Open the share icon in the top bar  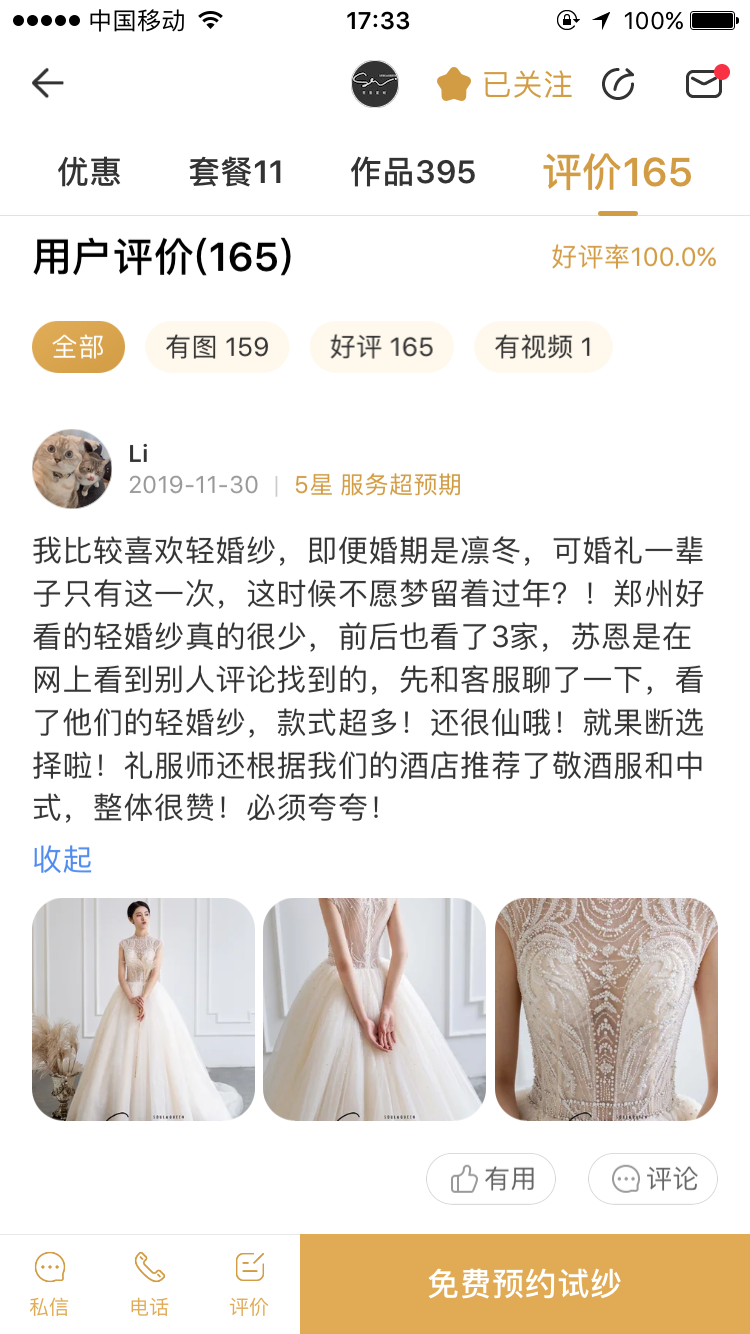pyautogui.click(x=618, y=85)
